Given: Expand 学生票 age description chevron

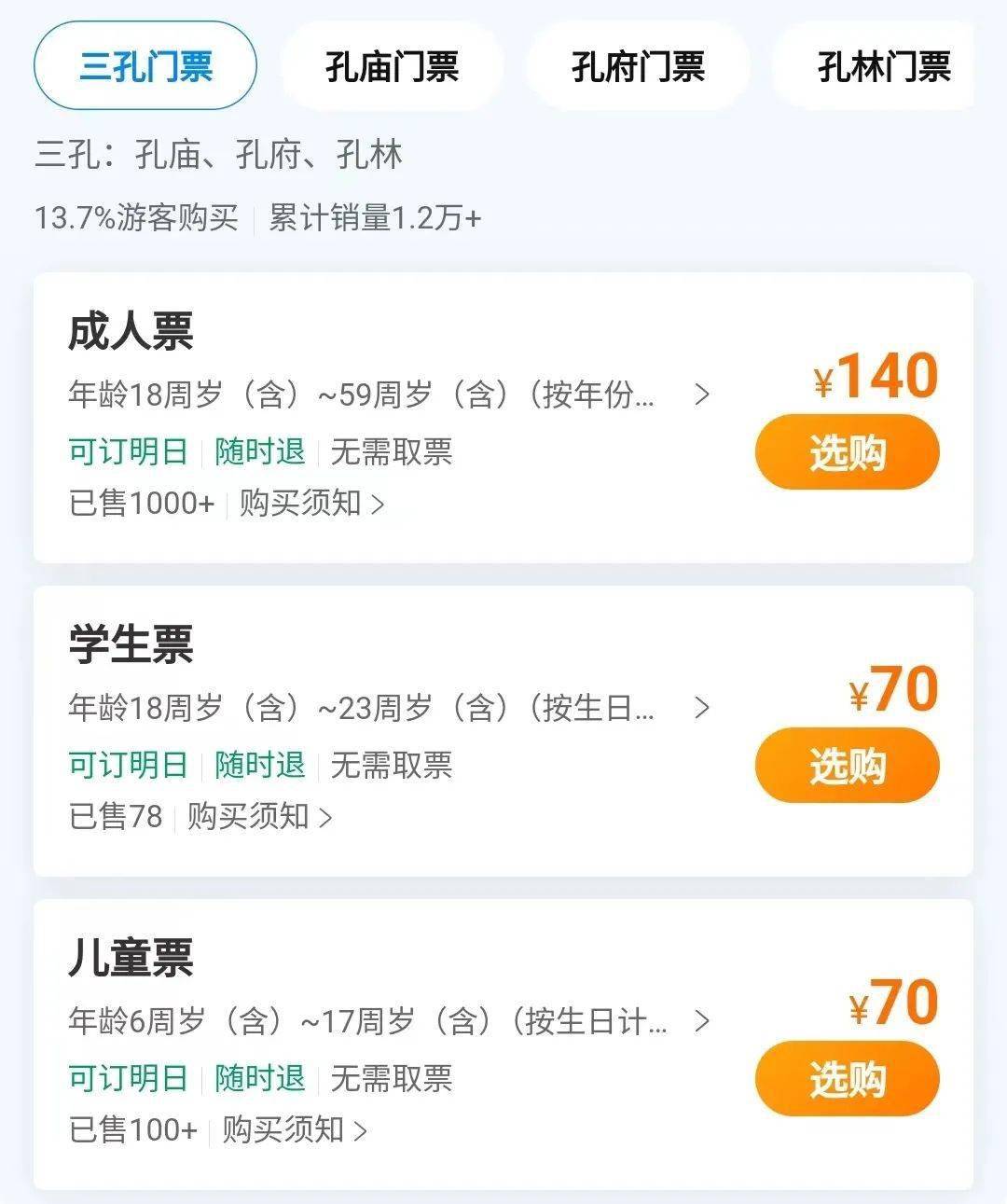Looking at the screenshot, I should coord(702,709).
